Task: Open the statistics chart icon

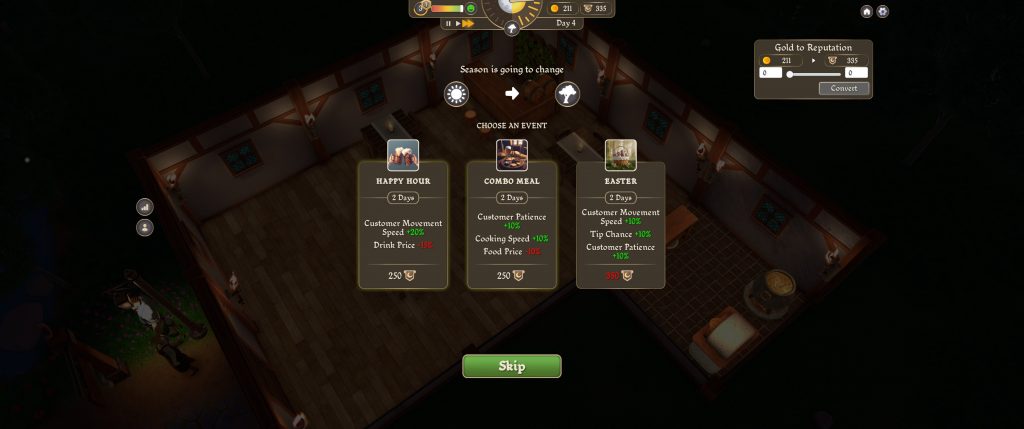Action: 145,207
